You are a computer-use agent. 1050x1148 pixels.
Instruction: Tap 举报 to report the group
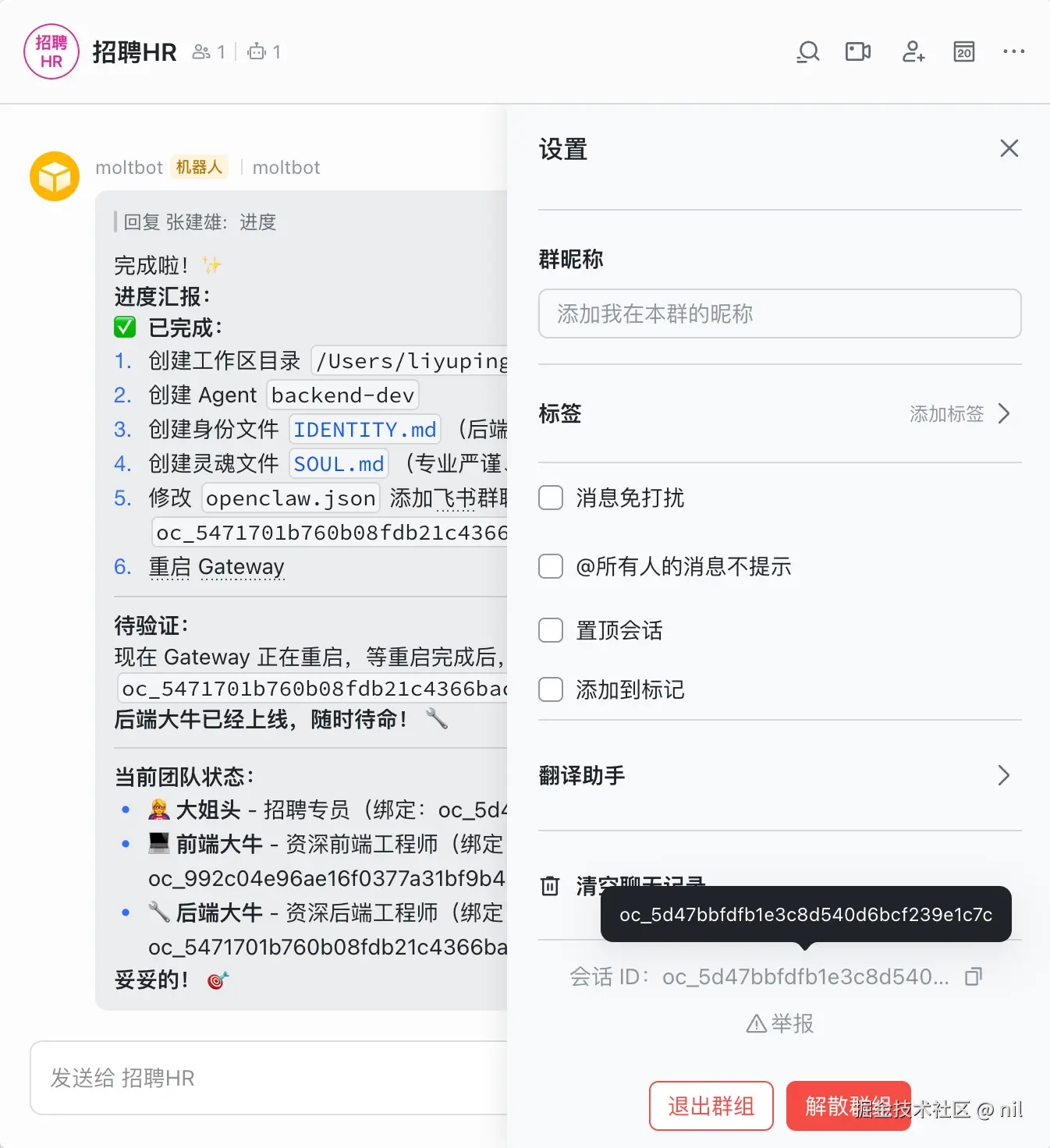click(779, 1023)
